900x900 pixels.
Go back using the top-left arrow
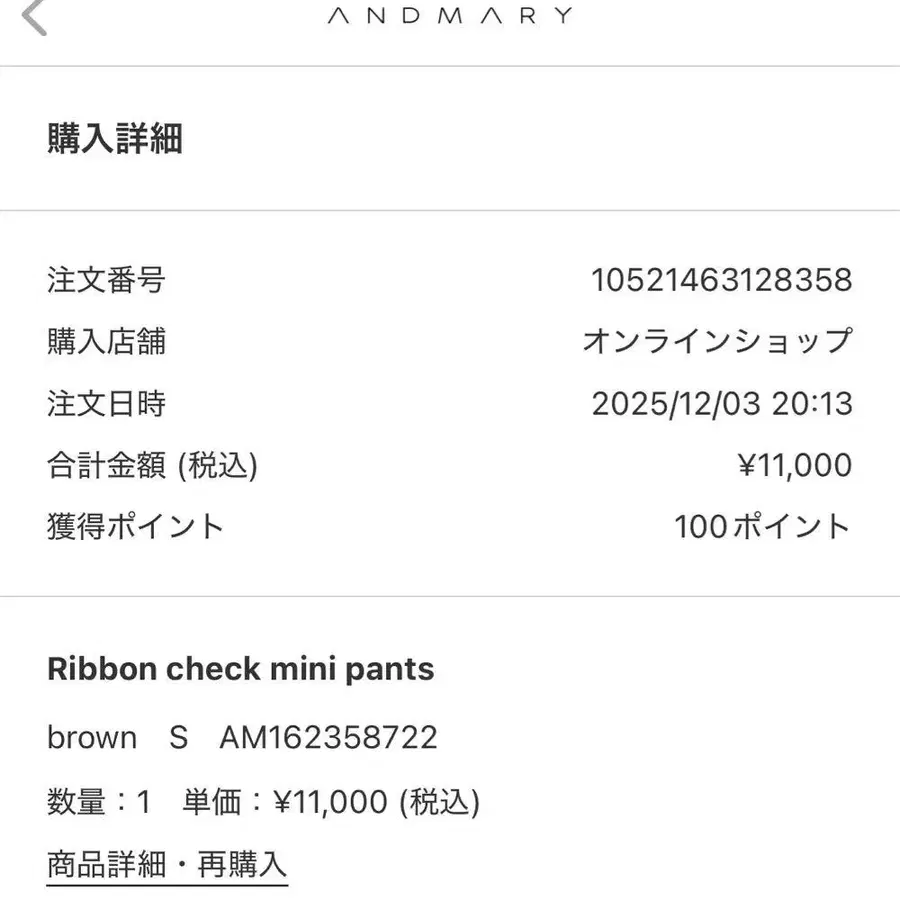pos(35,17)
